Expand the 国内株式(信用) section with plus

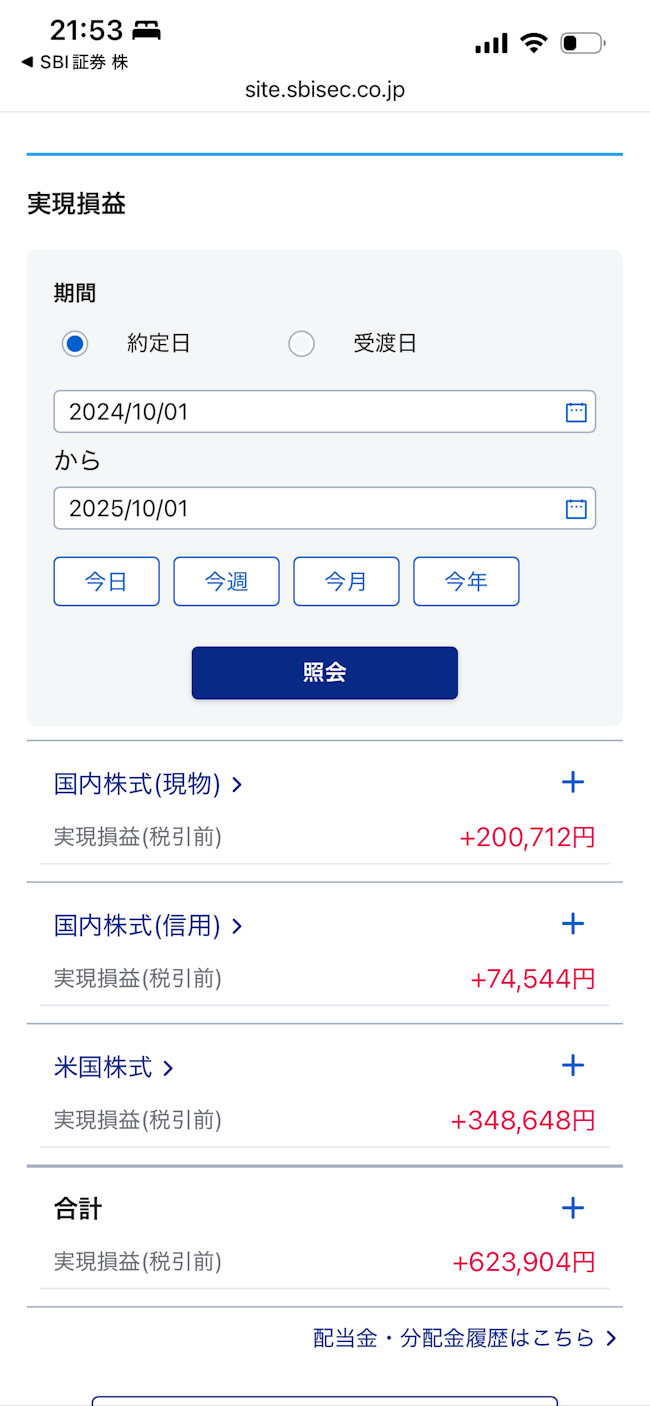(x=573, y=923)
